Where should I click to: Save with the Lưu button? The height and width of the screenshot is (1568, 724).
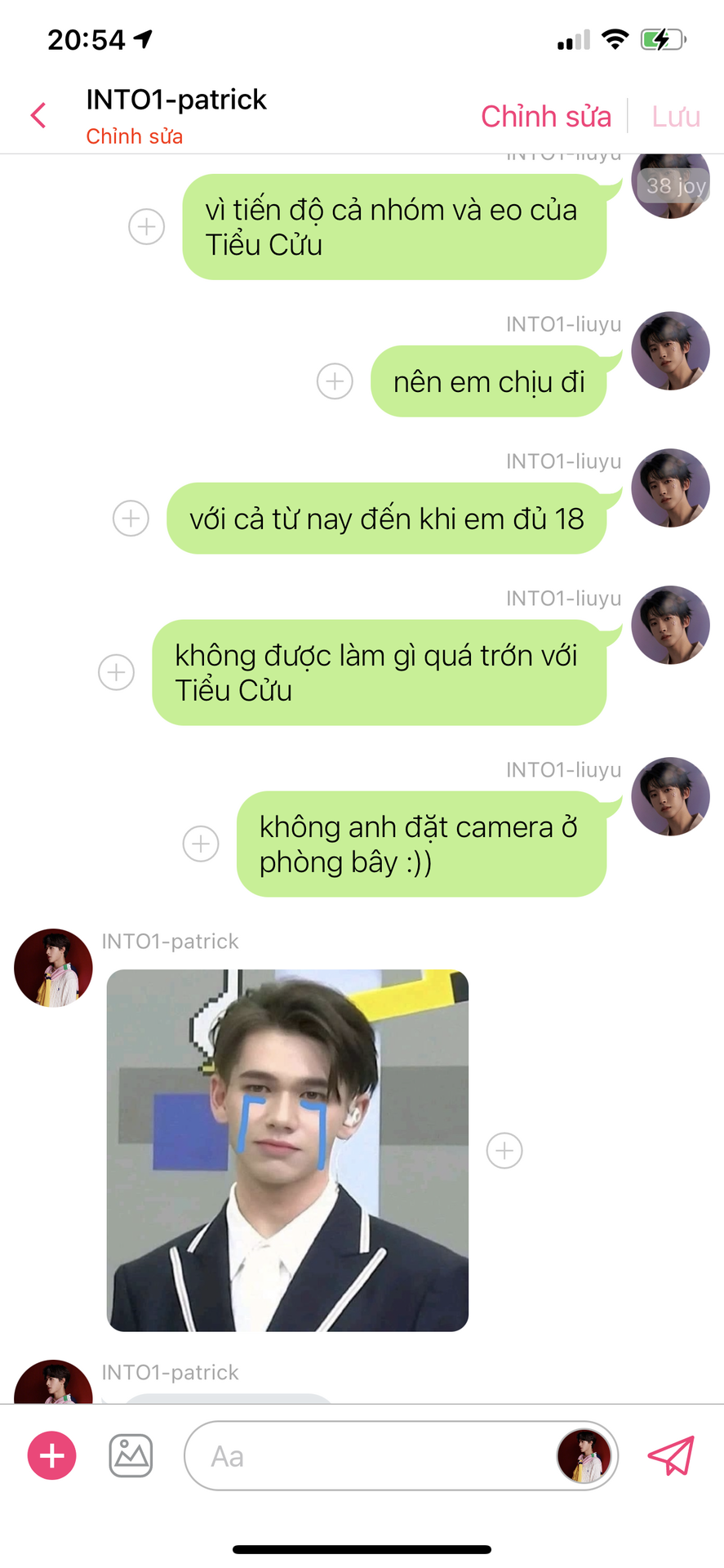pyautogui.click(x=675, y=116)
